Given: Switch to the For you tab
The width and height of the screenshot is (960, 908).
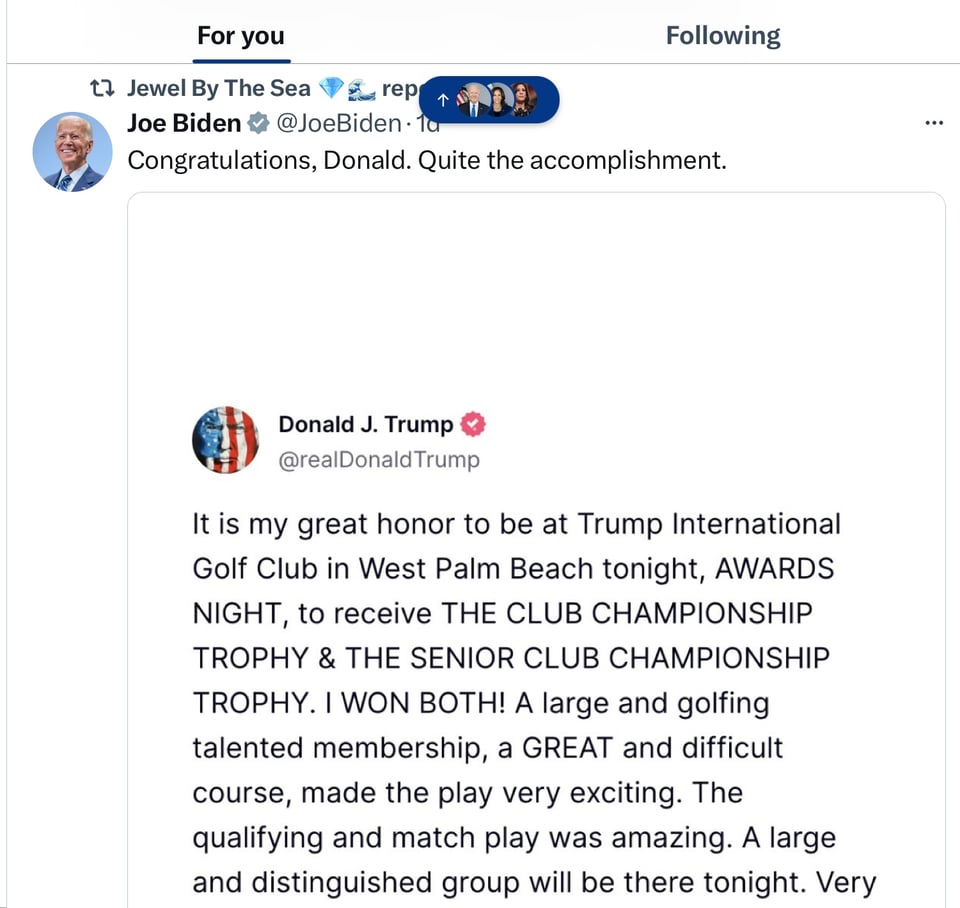Looking at the screenshot, I should click(241, 37).
